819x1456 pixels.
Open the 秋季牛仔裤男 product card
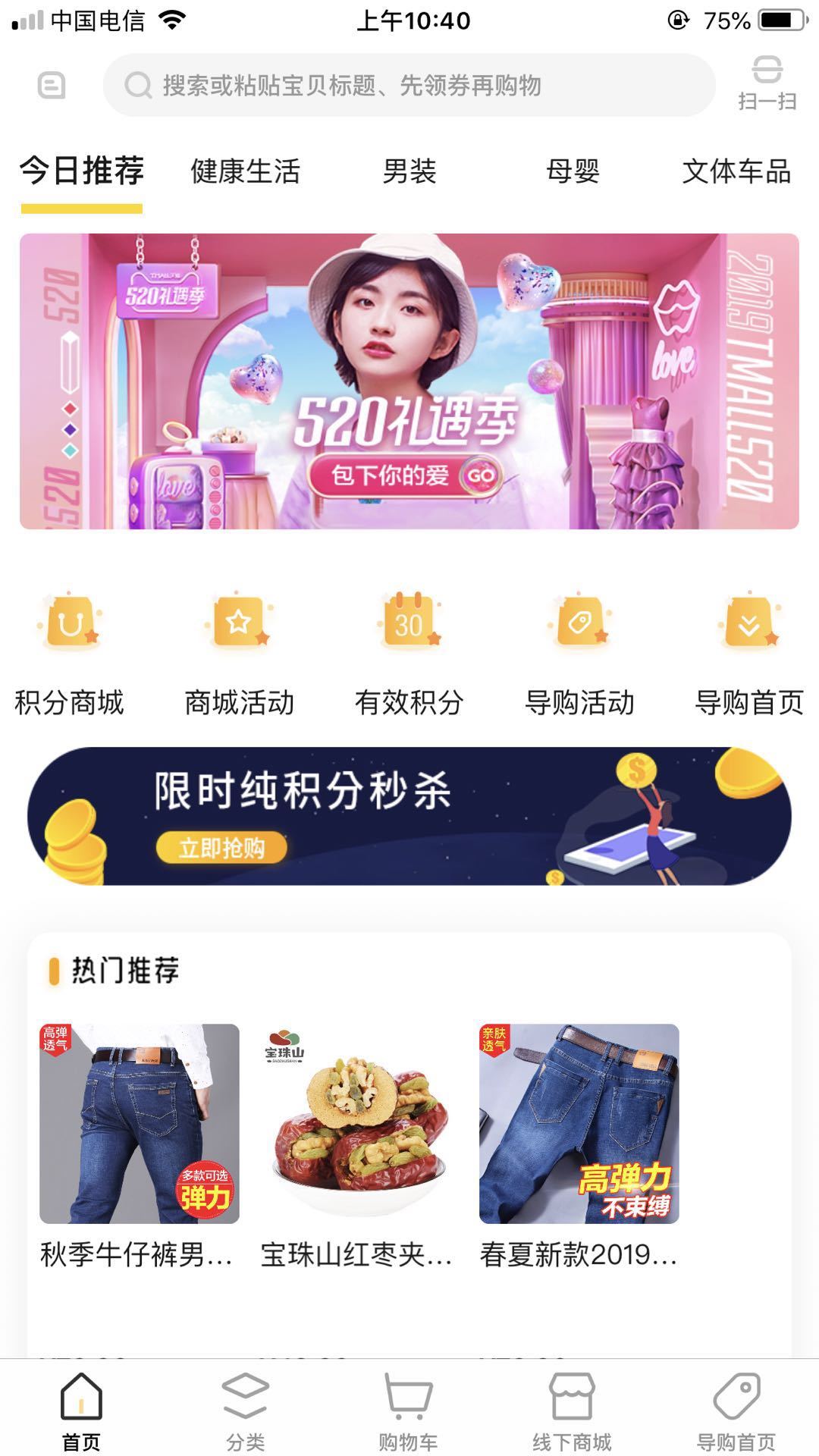click(x=139, y=1147)
